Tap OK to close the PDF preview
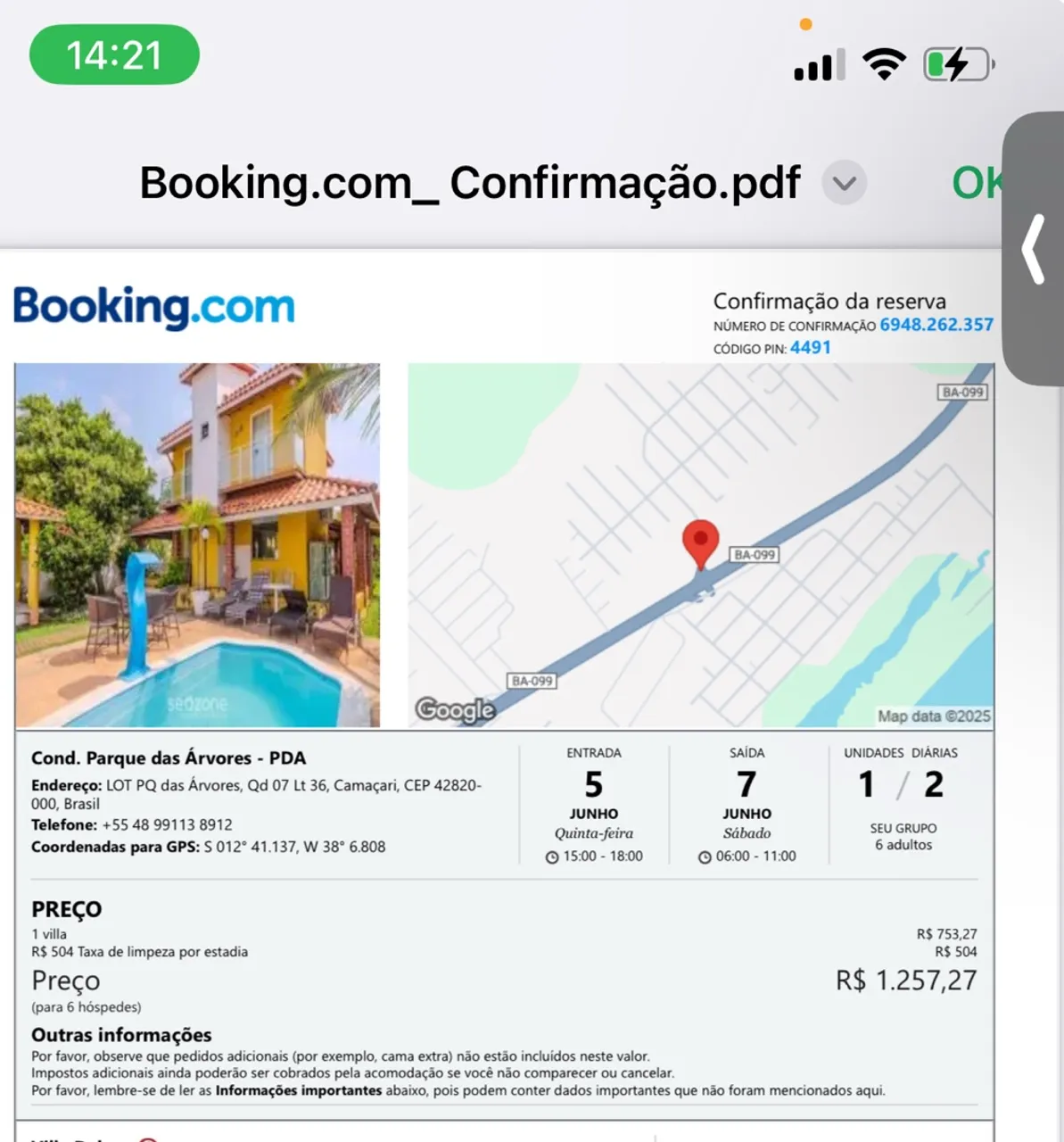Screen dimensions: 1064x1142 (977, 184)
